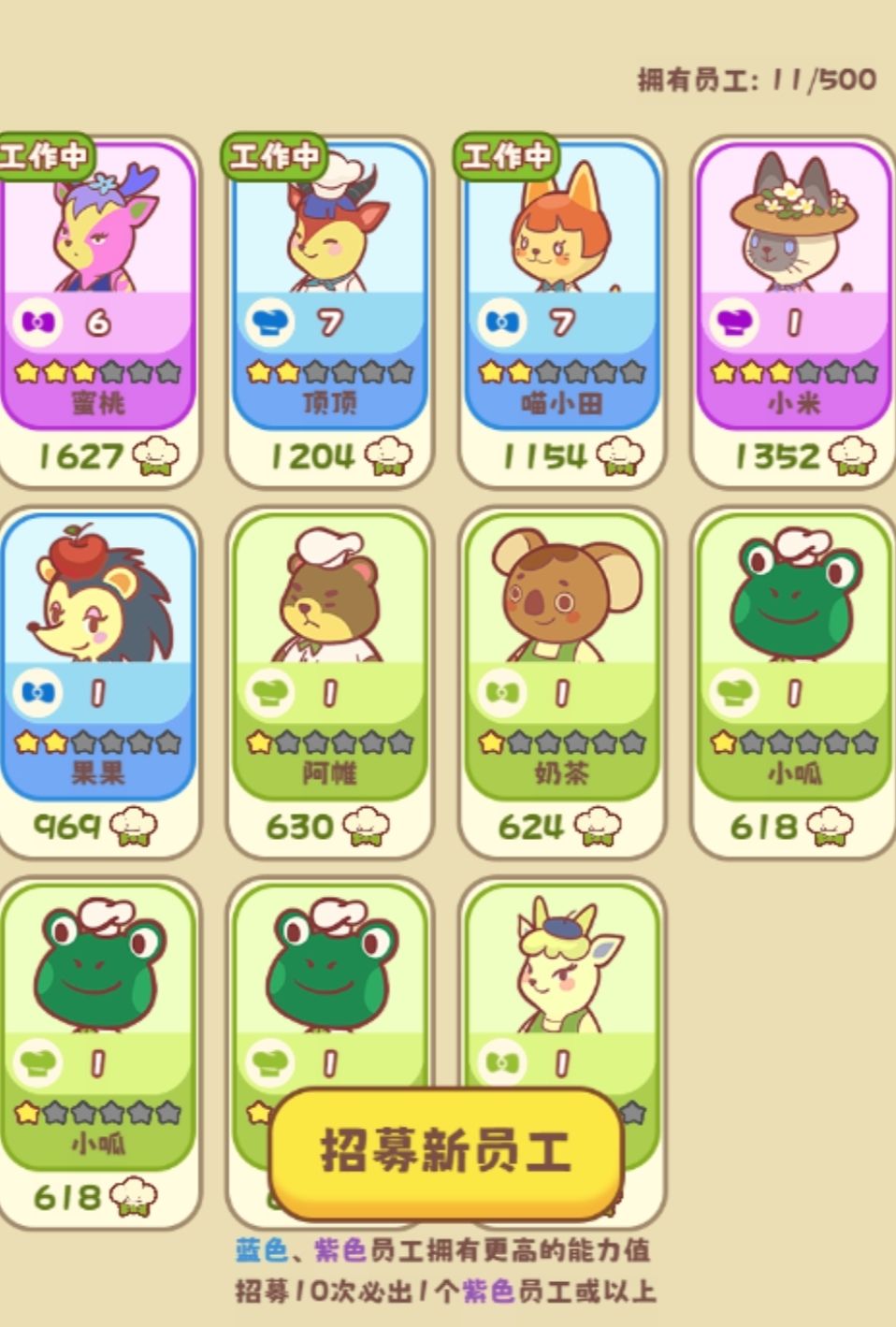Image resolution: width=896 pixels, height=1327 pixels.
Task: Select the salary chef icon beside 1627
Action: [x=155, y=455]
